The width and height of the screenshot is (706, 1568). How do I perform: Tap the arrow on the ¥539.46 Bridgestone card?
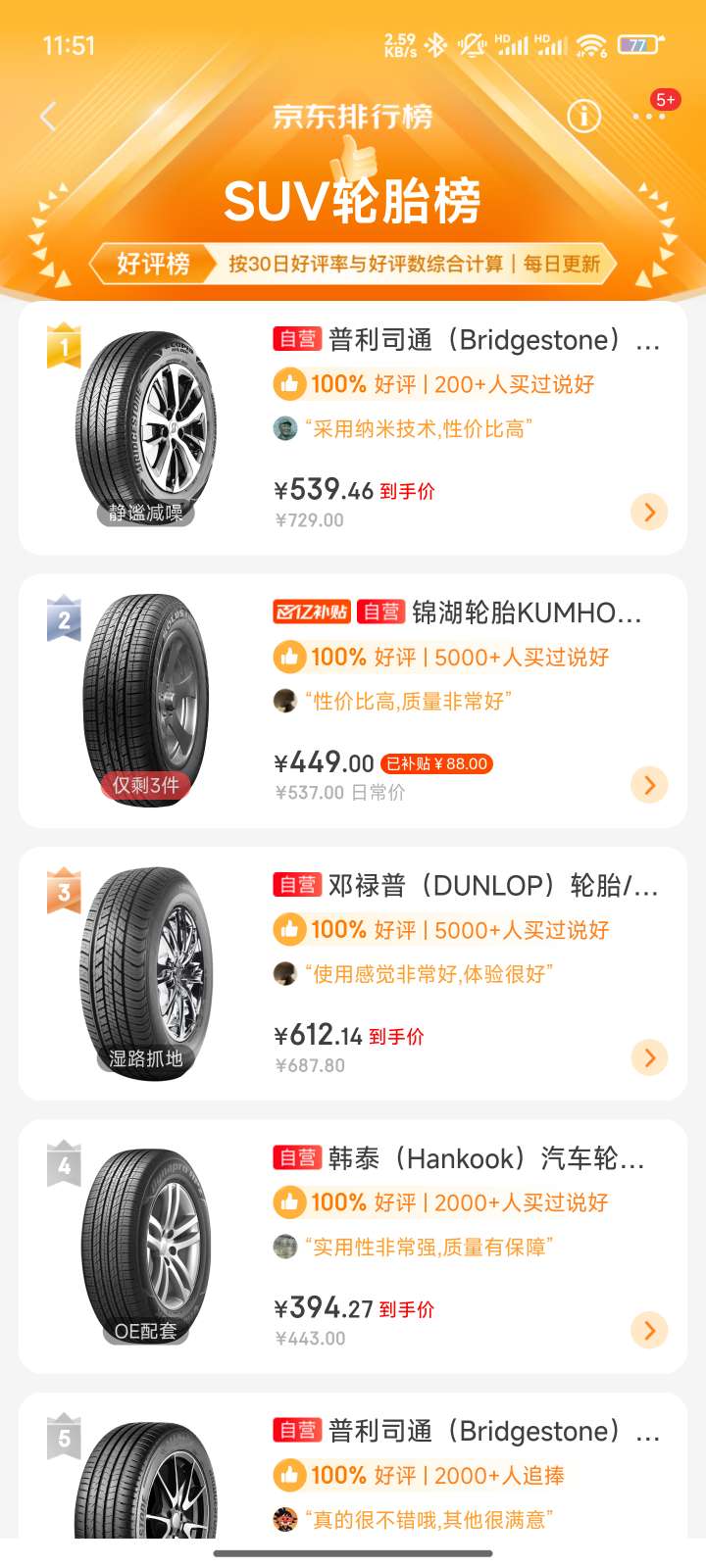pos(649,512)
